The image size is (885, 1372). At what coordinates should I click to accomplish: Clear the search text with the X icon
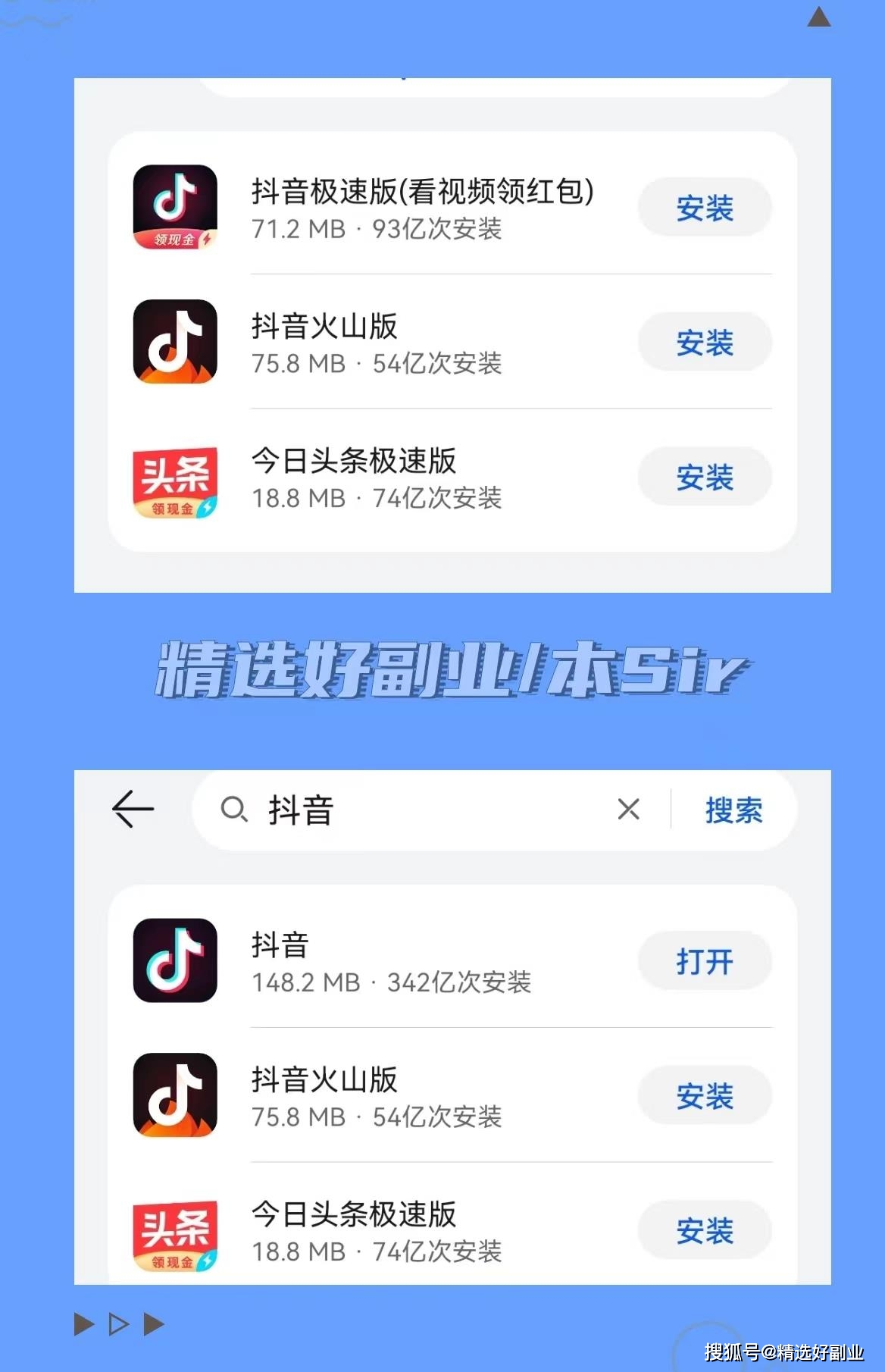(x=628, y=810)
